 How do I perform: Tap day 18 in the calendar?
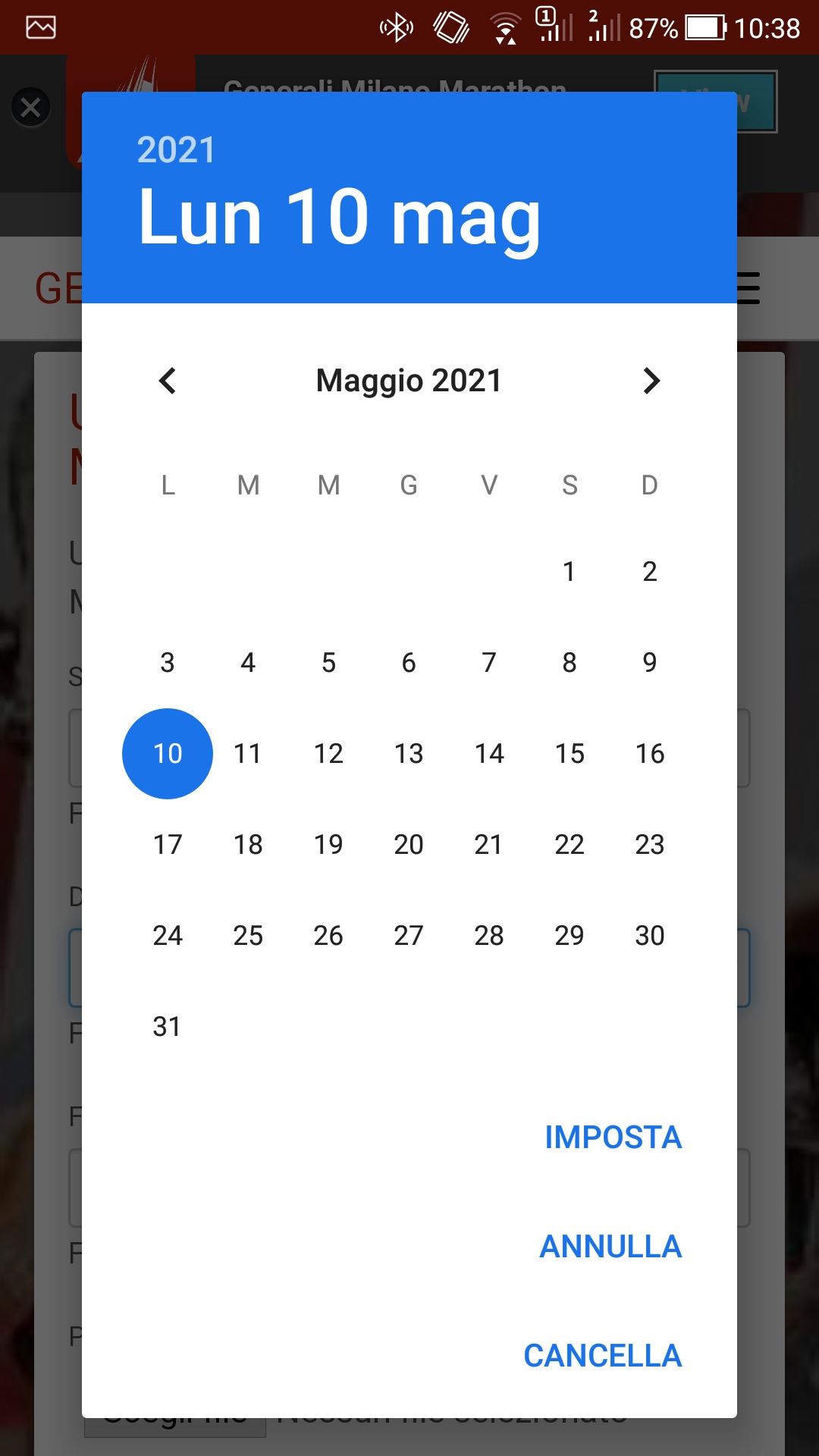click(x=248, y=845)
